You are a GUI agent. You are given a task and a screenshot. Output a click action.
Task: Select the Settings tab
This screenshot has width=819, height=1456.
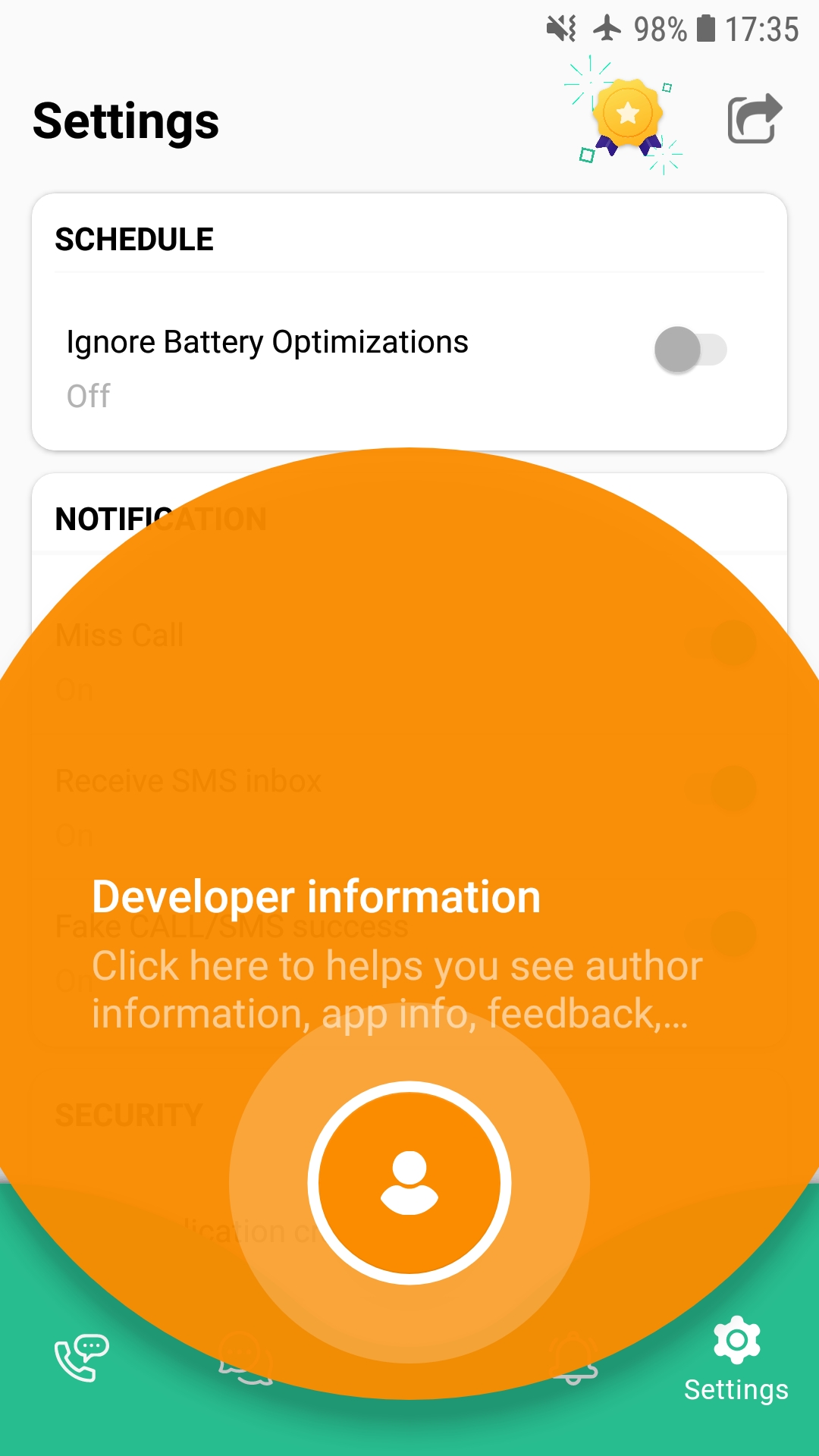pyautogui.click(x=736, y=1360)
